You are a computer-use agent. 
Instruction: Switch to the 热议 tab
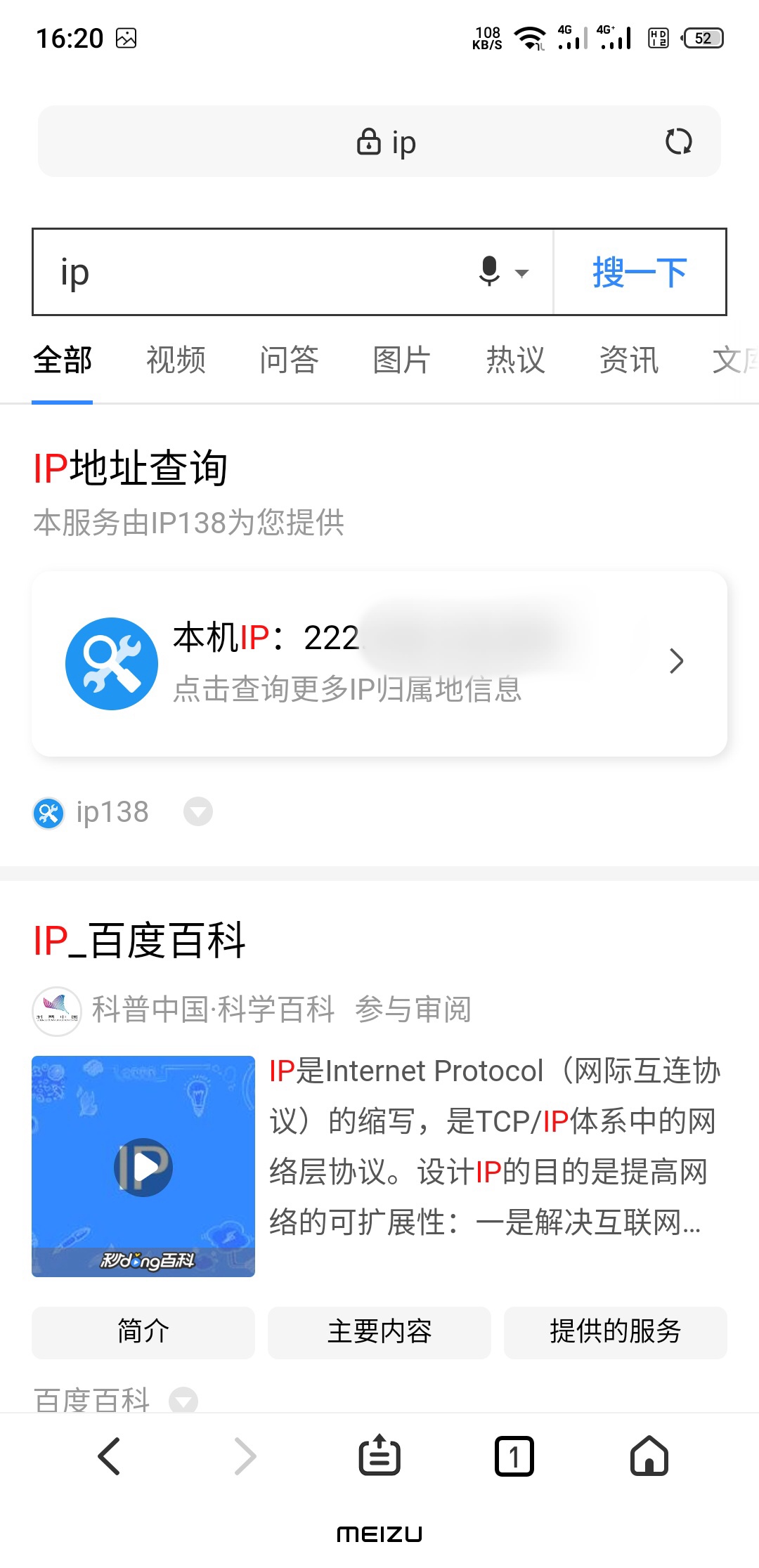tap(515, 360)
